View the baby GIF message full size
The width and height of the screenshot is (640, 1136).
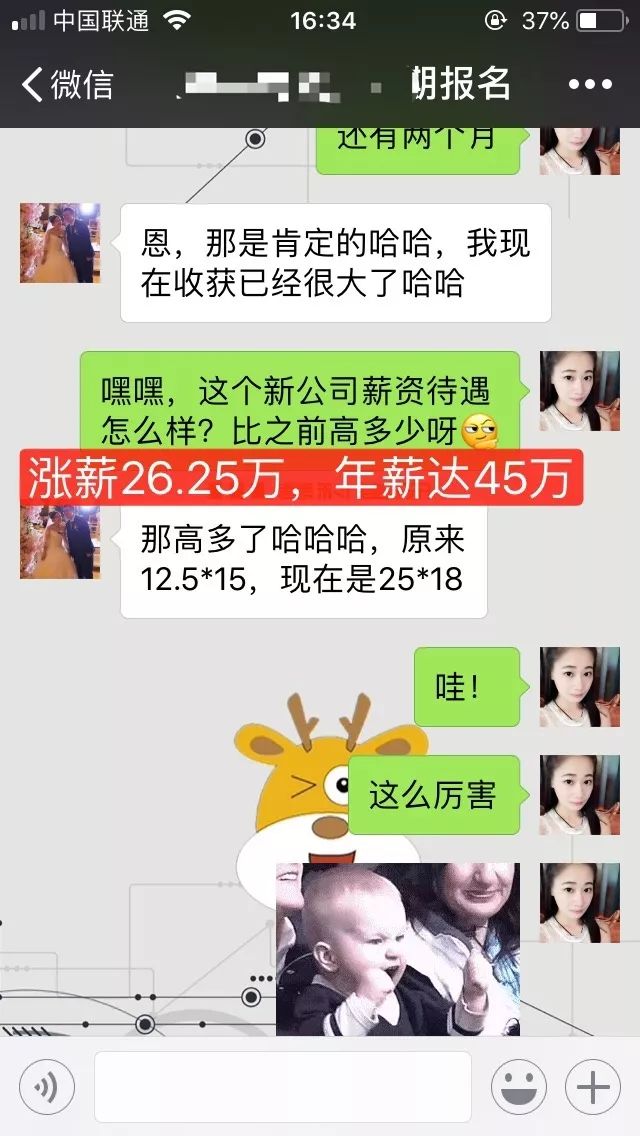coord(398,948)
